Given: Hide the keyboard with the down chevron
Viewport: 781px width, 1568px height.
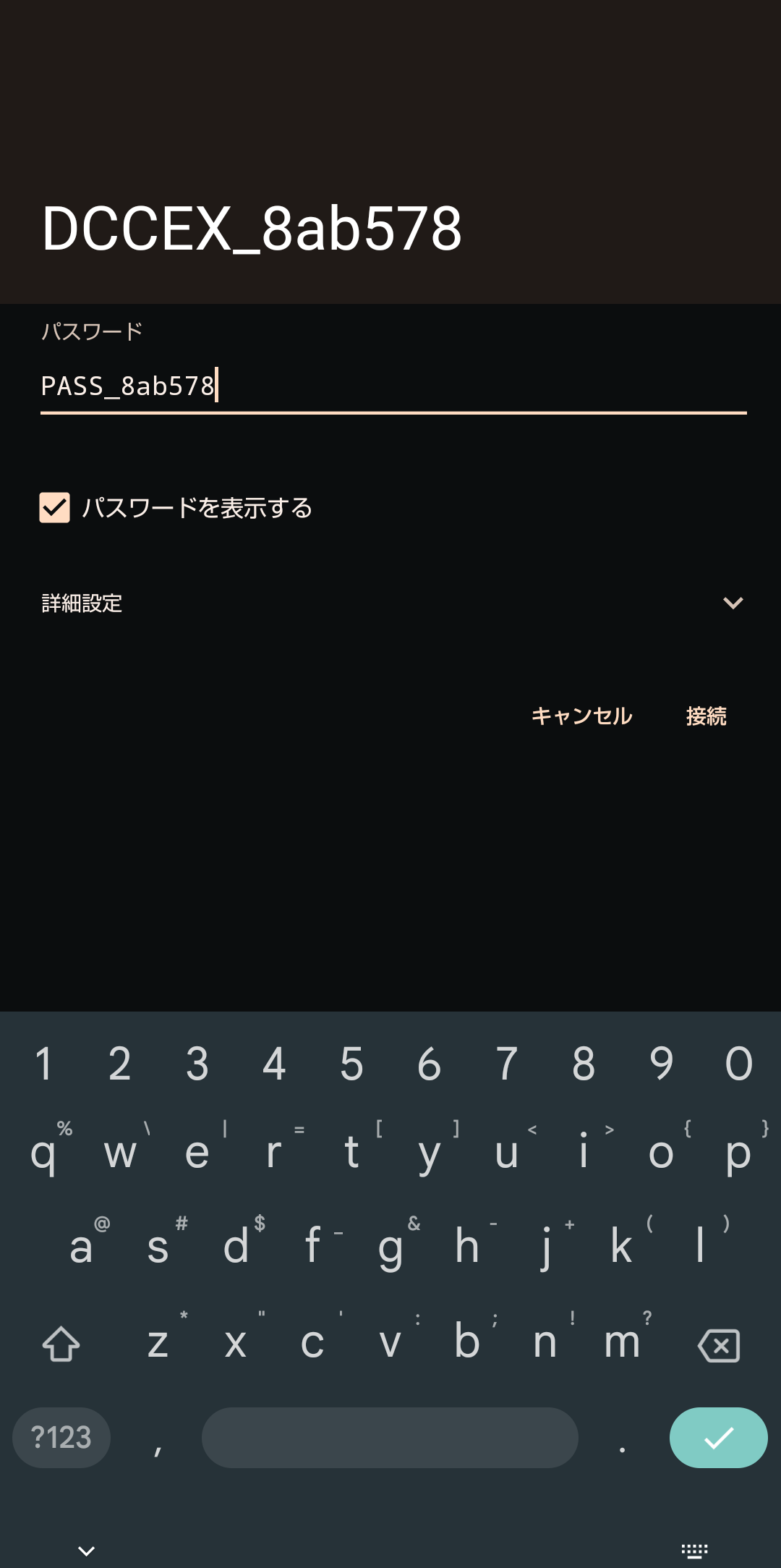Looking at the screenshot, I should point(87,1550).
